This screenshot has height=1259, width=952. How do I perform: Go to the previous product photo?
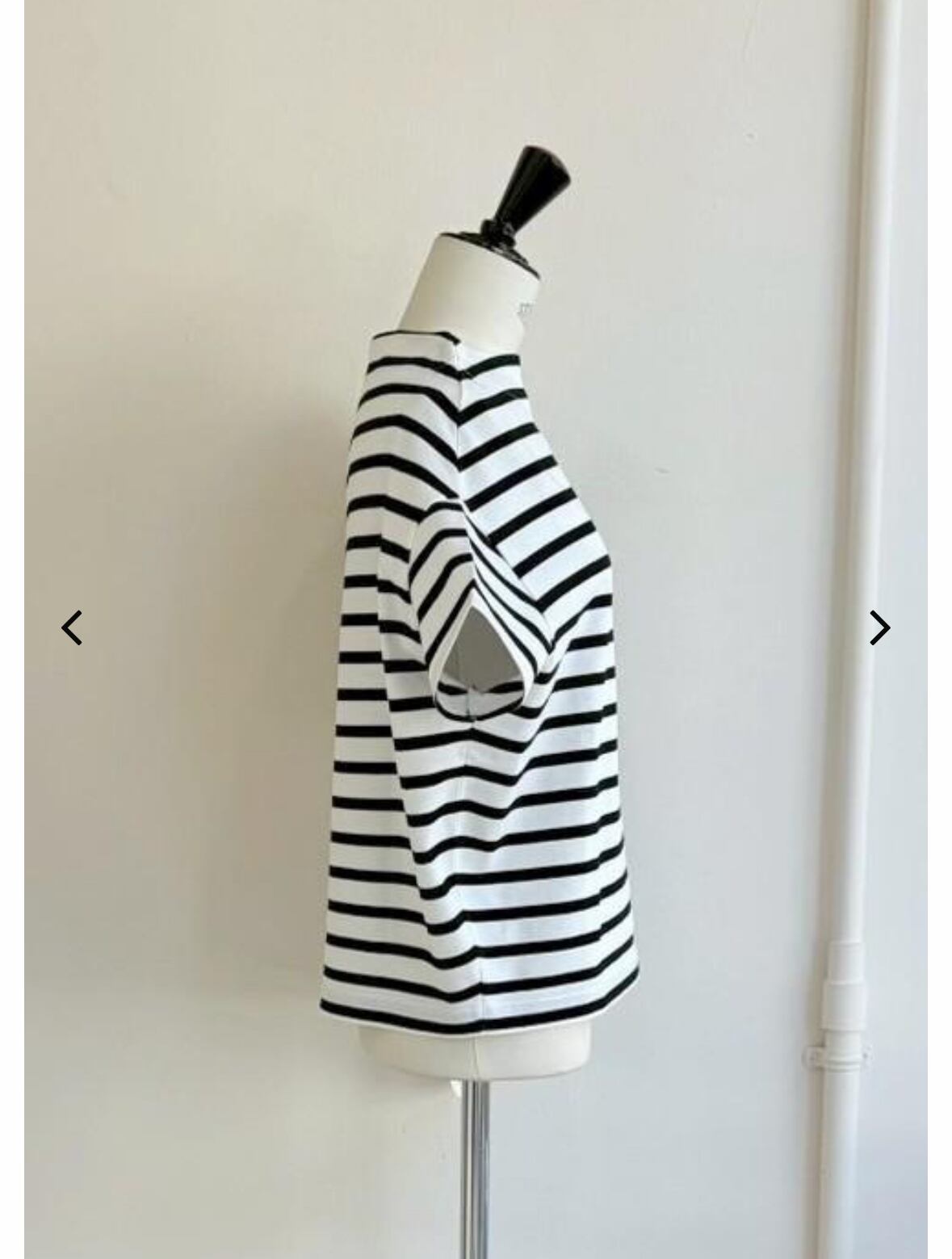72,627
